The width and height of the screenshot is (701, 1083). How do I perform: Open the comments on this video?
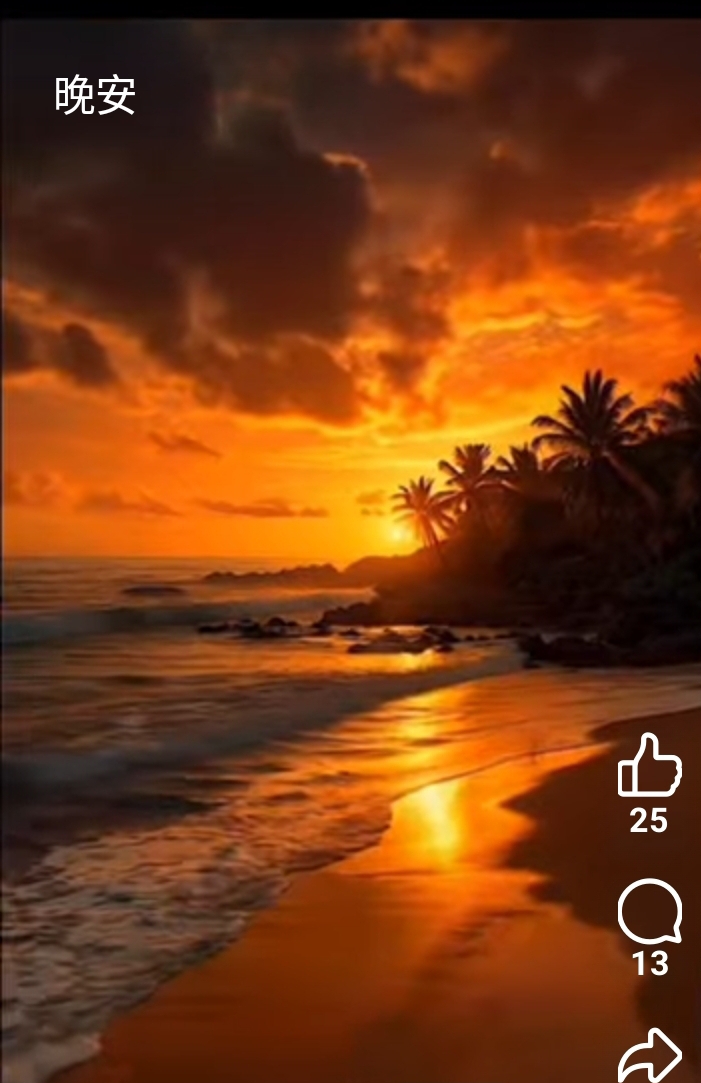point(649,912)
